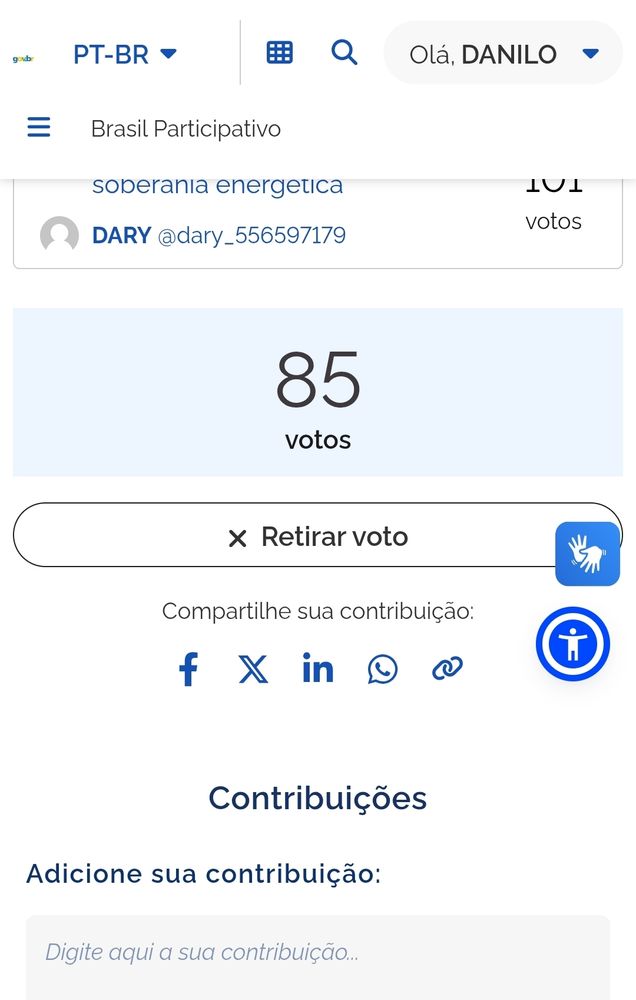Screen dimensions: 636x1000
Task: Share the contribution on Facebook
Action: click(188, 669)
